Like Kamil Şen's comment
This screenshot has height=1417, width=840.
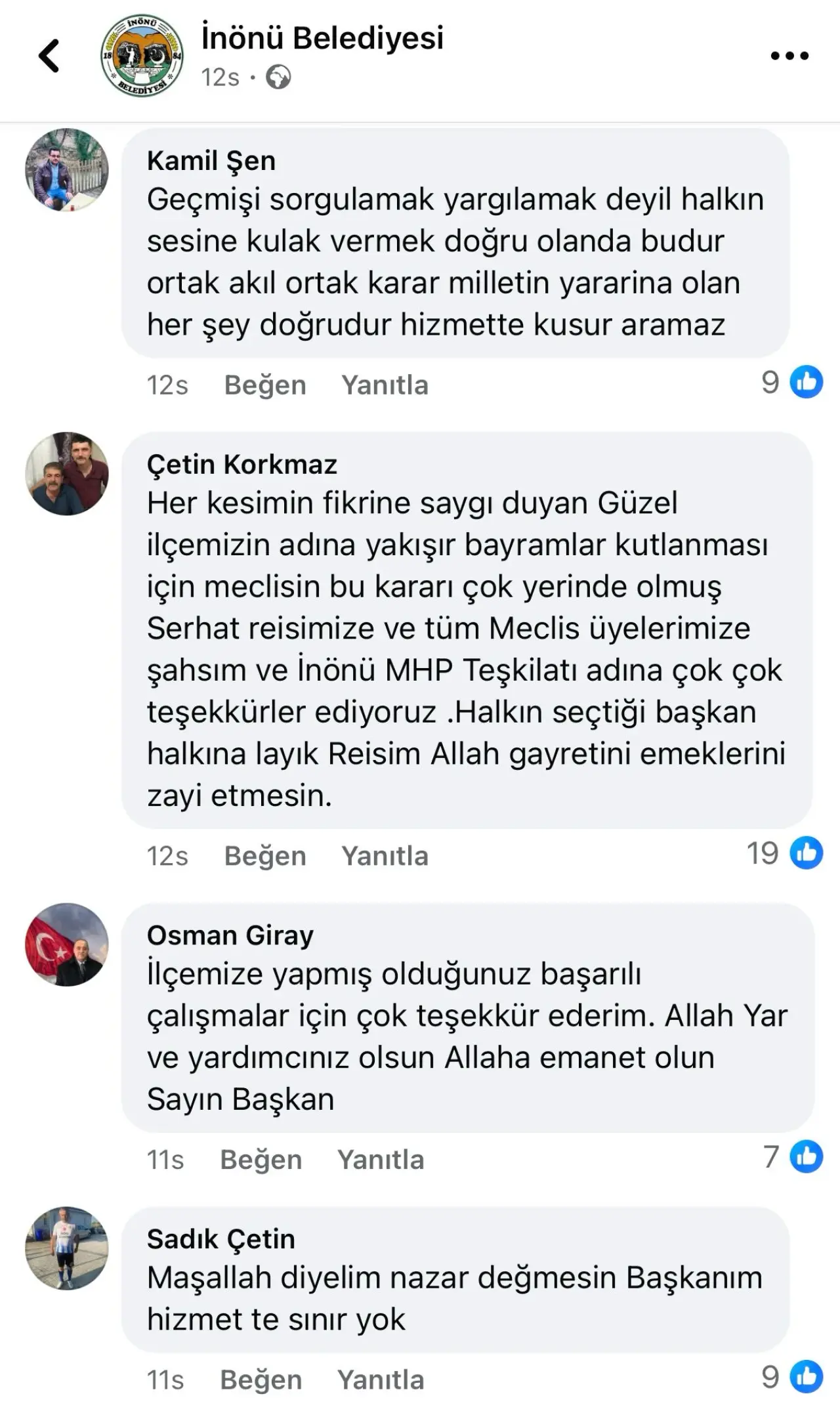pyautogui.click(x=264, y=385)
